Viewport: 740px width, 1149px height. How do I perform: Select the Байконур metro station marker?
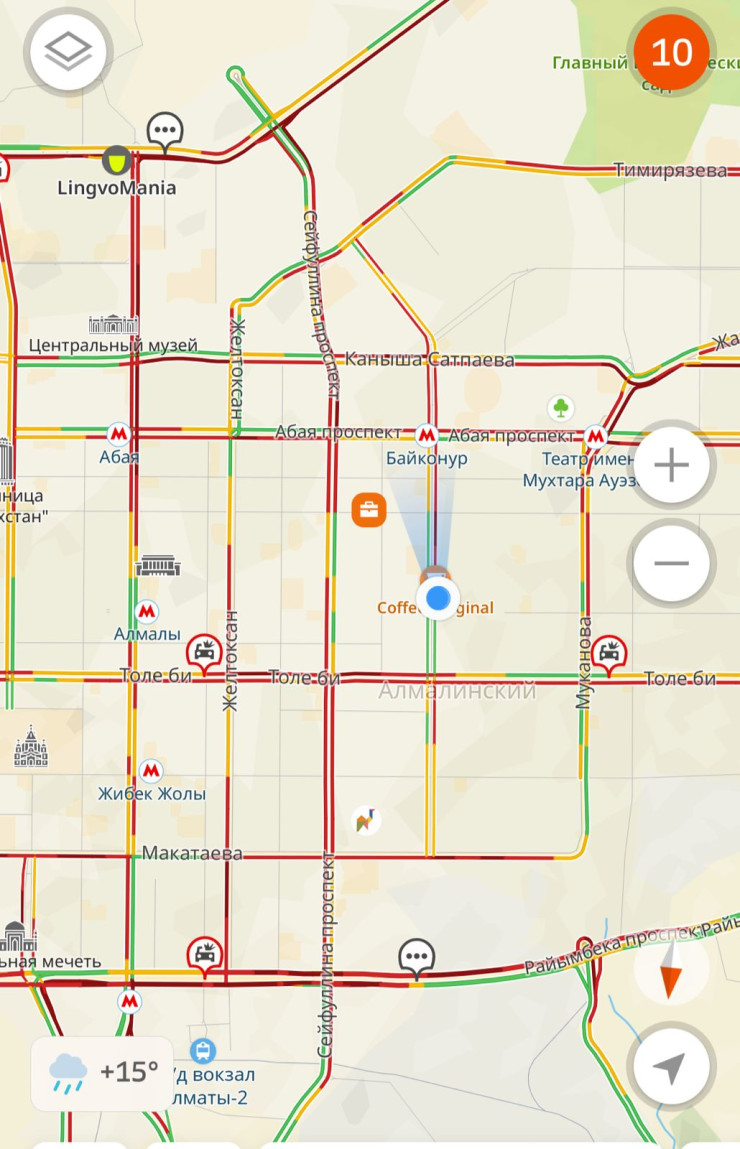[427, 435]
